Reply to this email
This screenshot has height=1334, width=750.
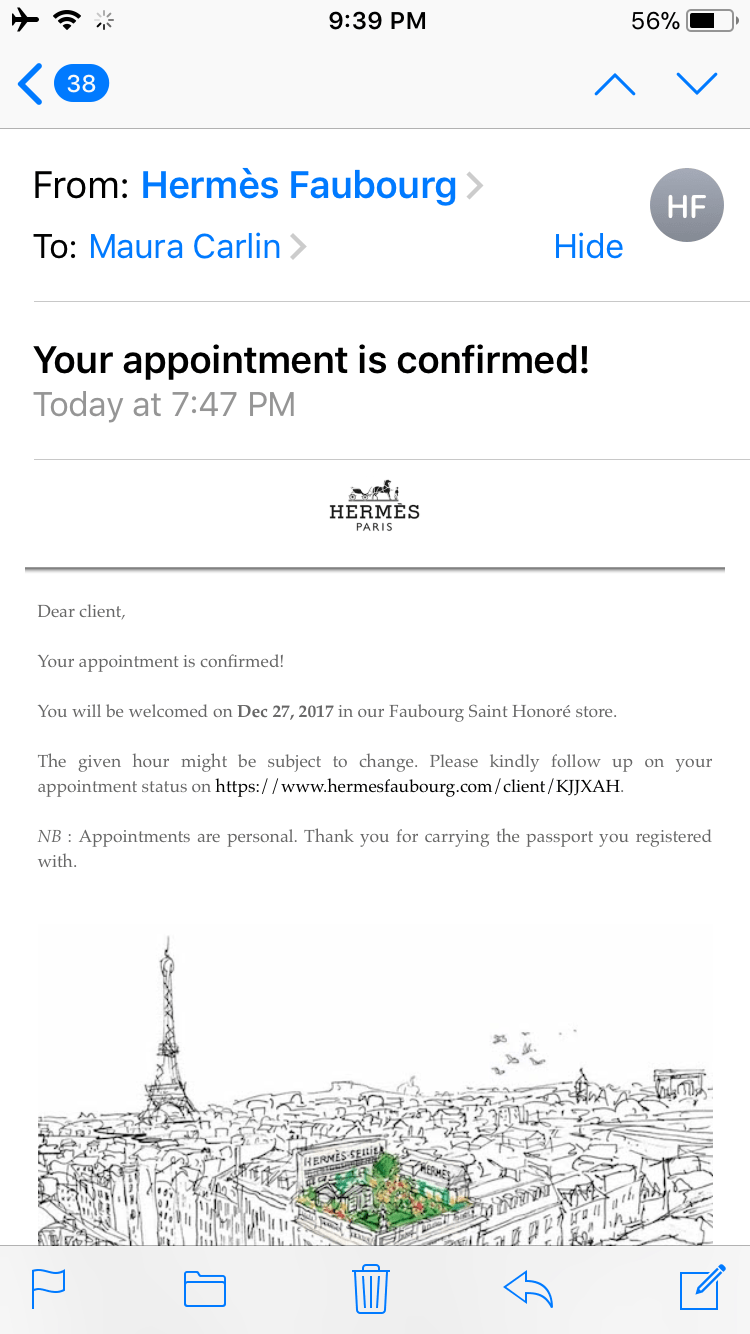tap(529, 1289)
